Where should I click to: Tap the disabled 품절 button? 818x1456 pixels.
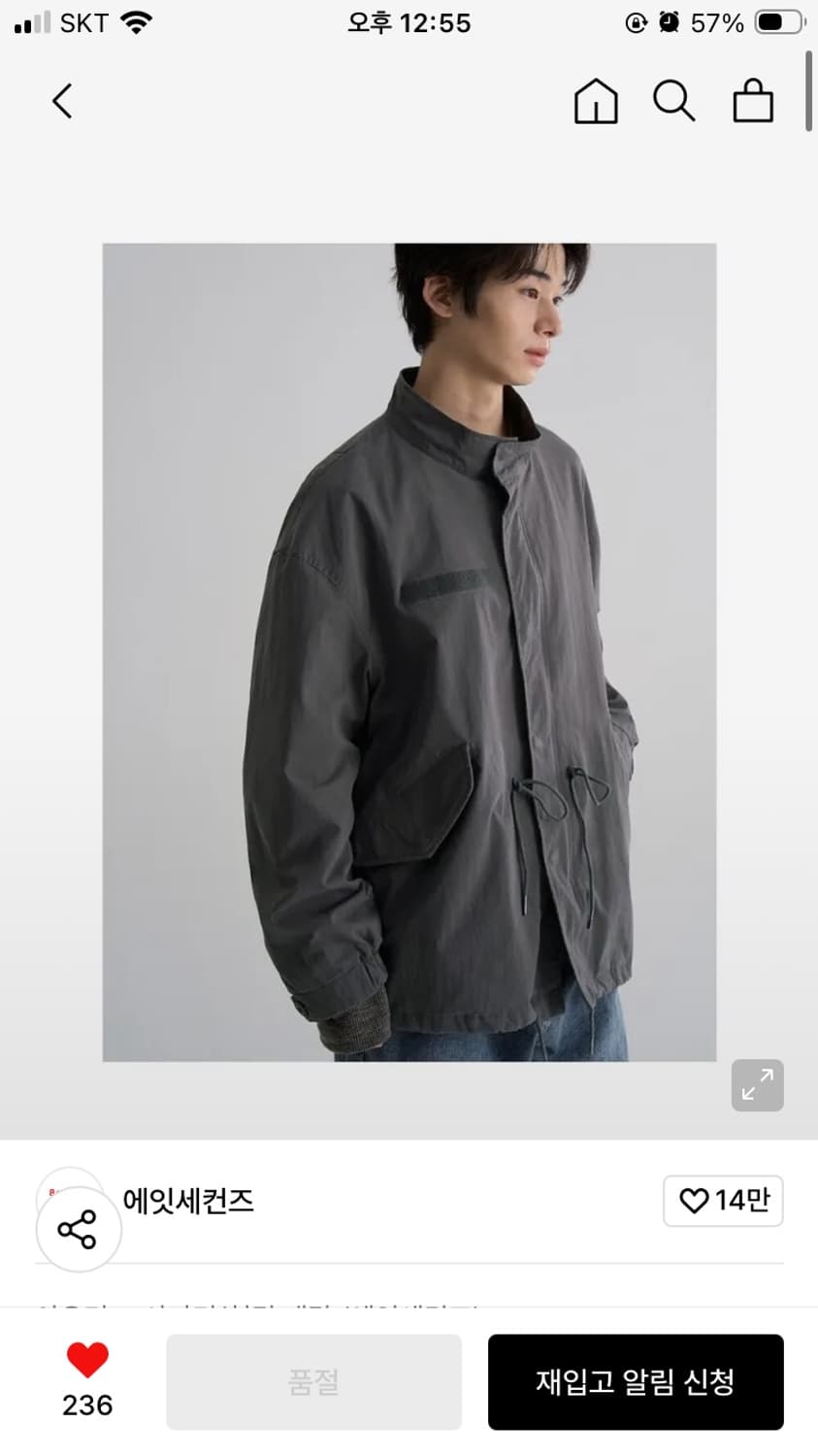(x=312, y=1380)
